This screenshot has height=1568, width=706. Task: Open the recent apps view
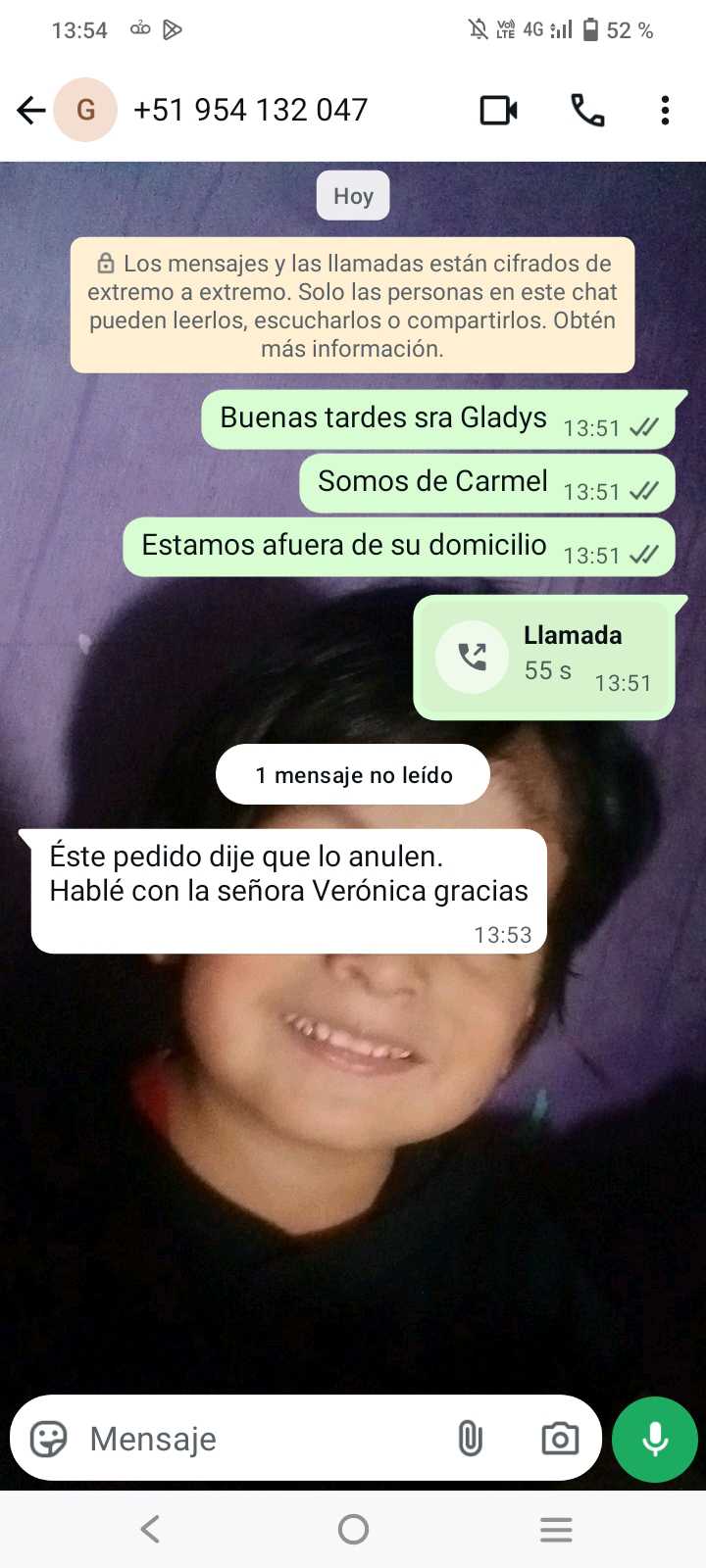pos(556,1529)
